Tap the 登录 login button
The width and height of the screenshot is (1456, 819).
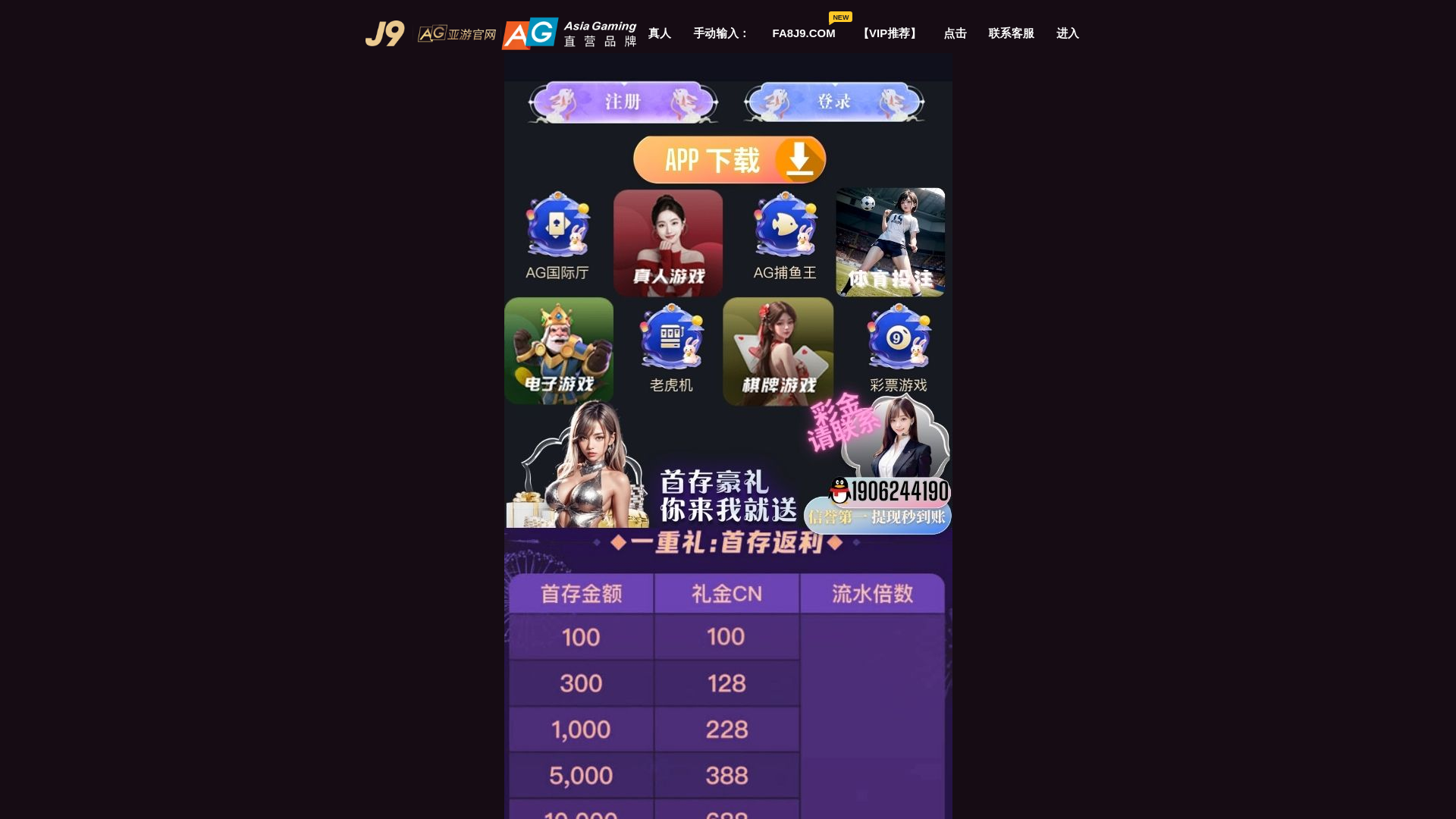(x=833, y=102)
